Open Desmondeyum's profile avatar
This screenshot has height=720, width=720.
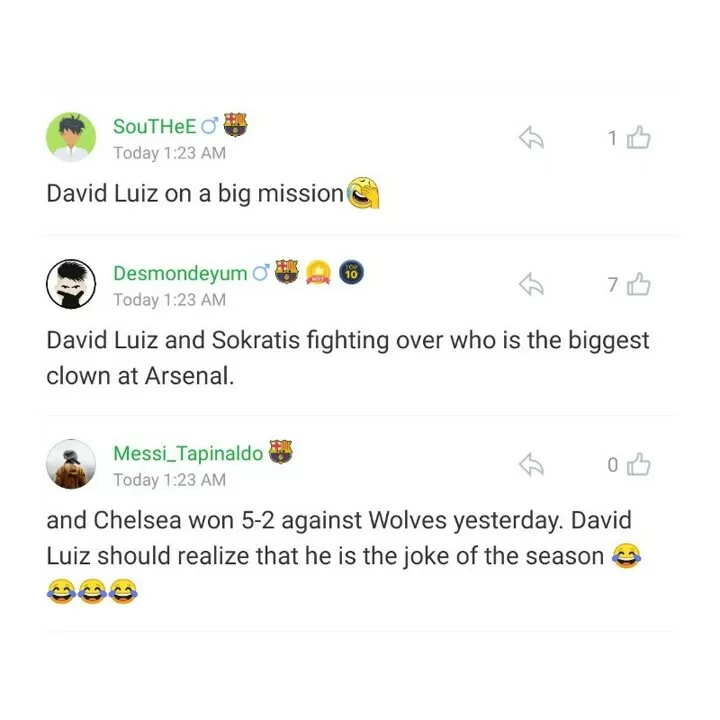click(x=71, y=284)
